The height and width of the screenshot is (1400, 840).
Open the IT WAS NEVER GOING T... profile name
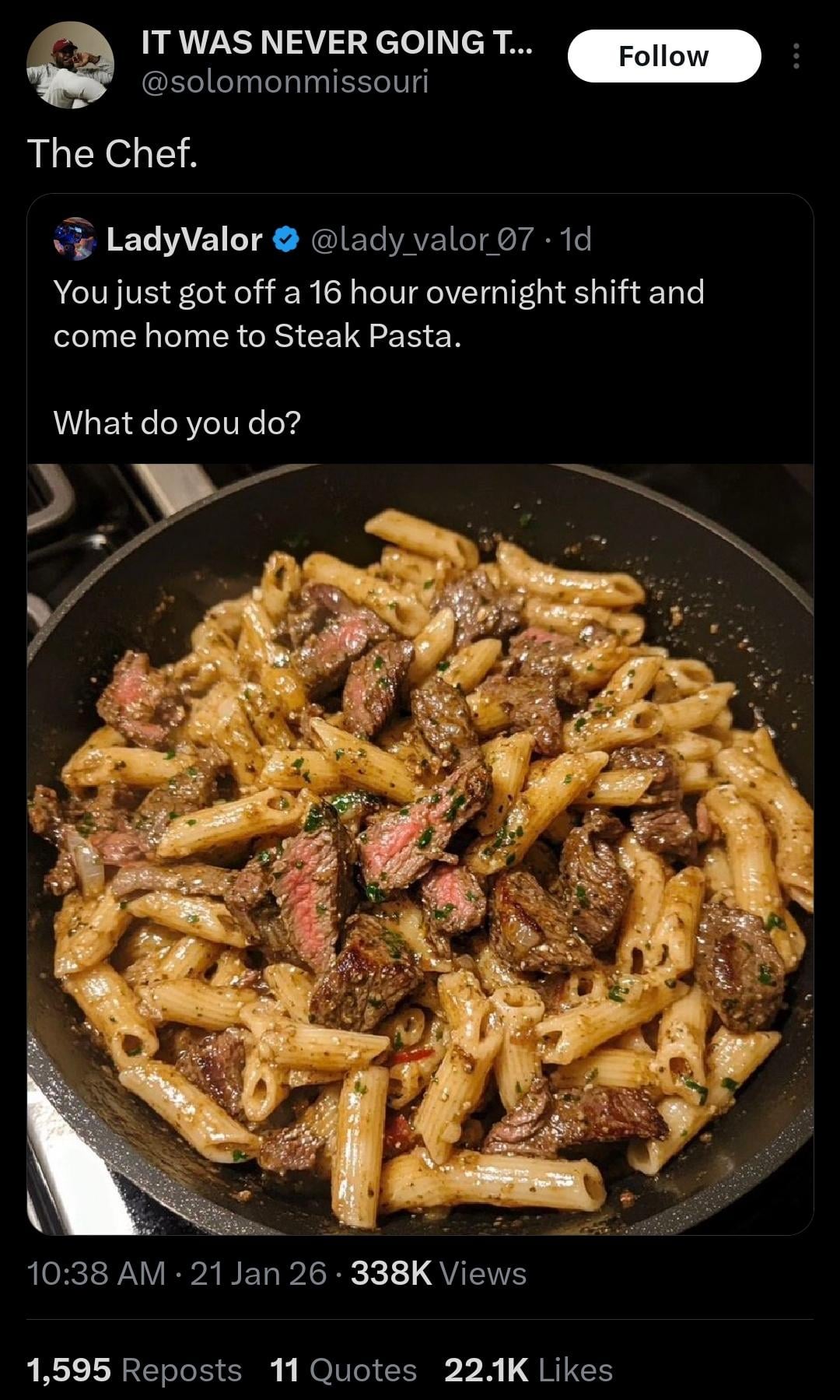click(x=337, y=42)
